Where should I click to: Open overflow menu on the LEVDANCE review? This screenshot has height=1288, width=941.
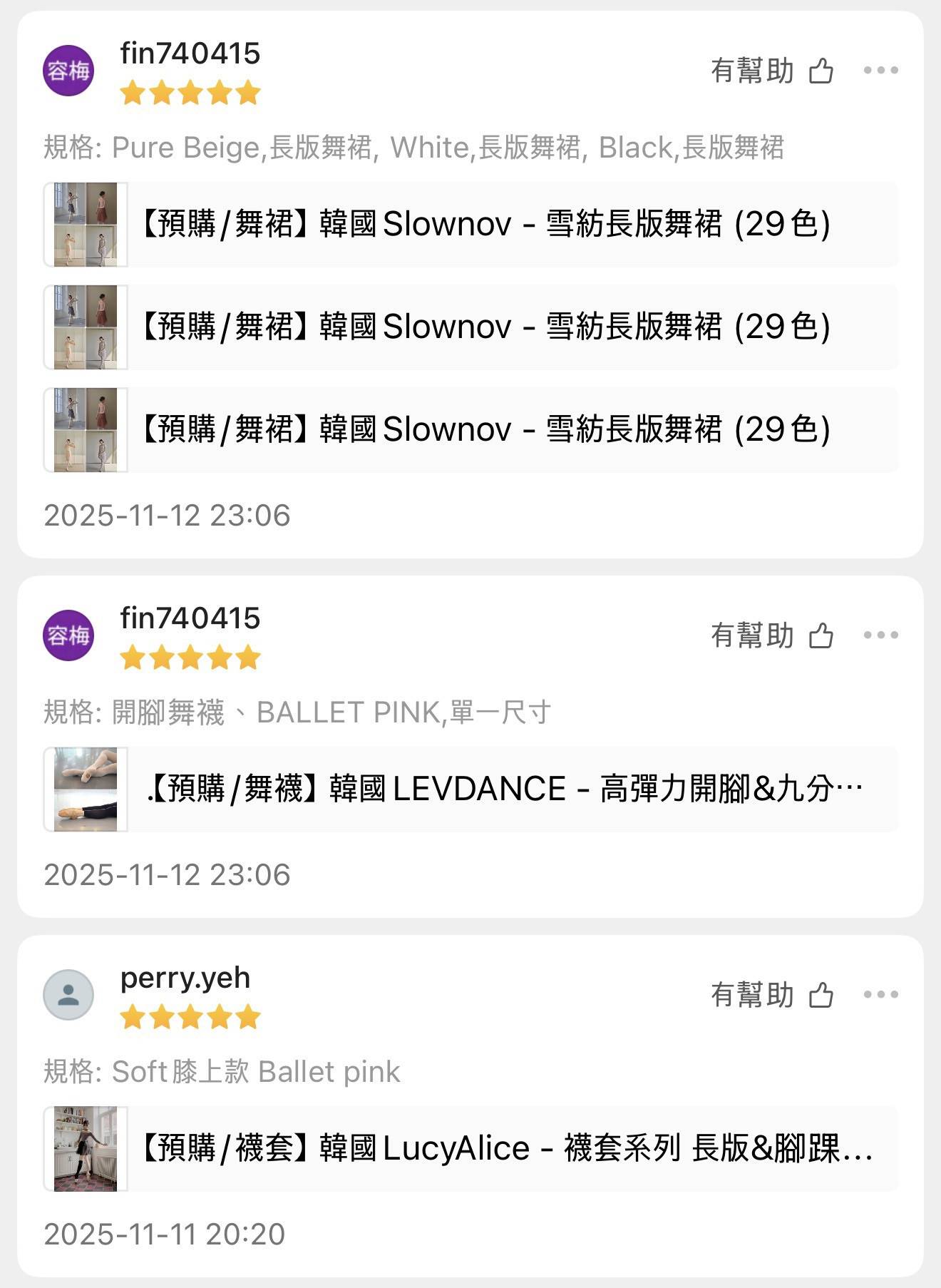coord(880,635)
